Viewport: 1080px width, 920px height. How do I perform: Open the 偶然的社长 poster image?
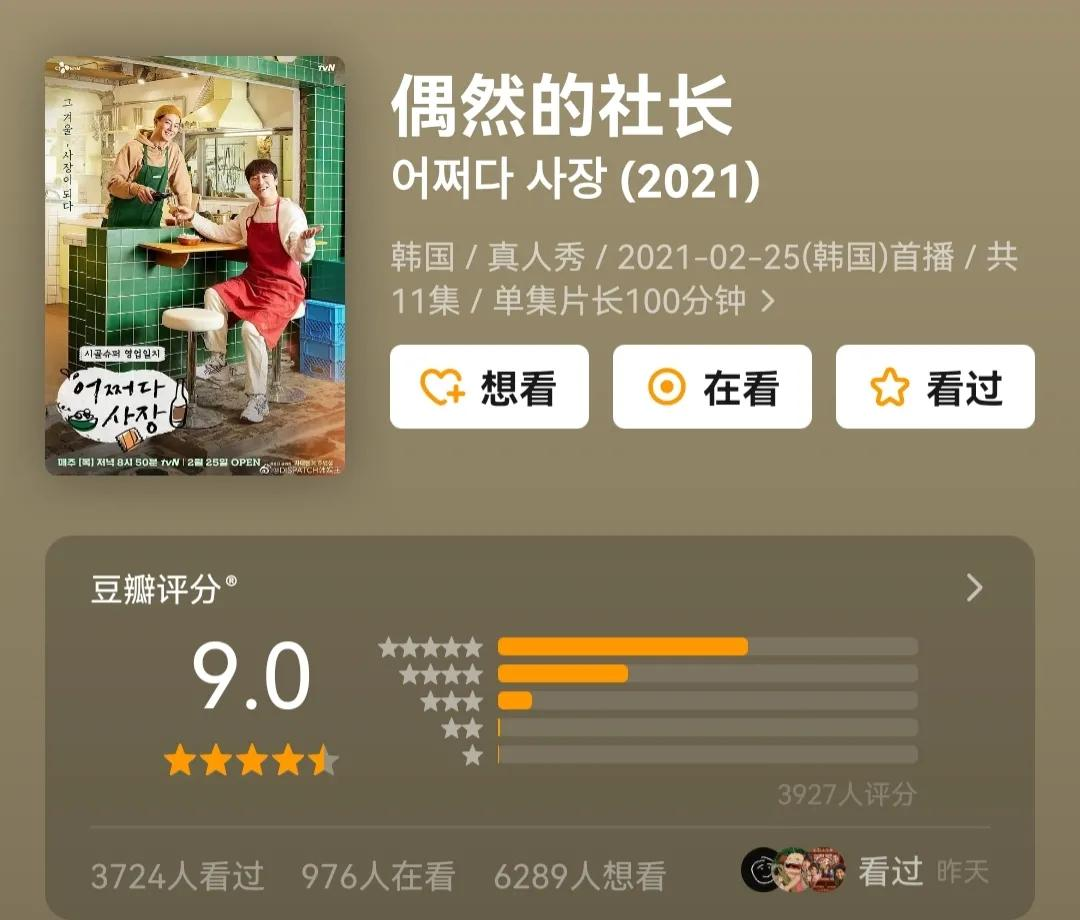[x=194, y=265]
